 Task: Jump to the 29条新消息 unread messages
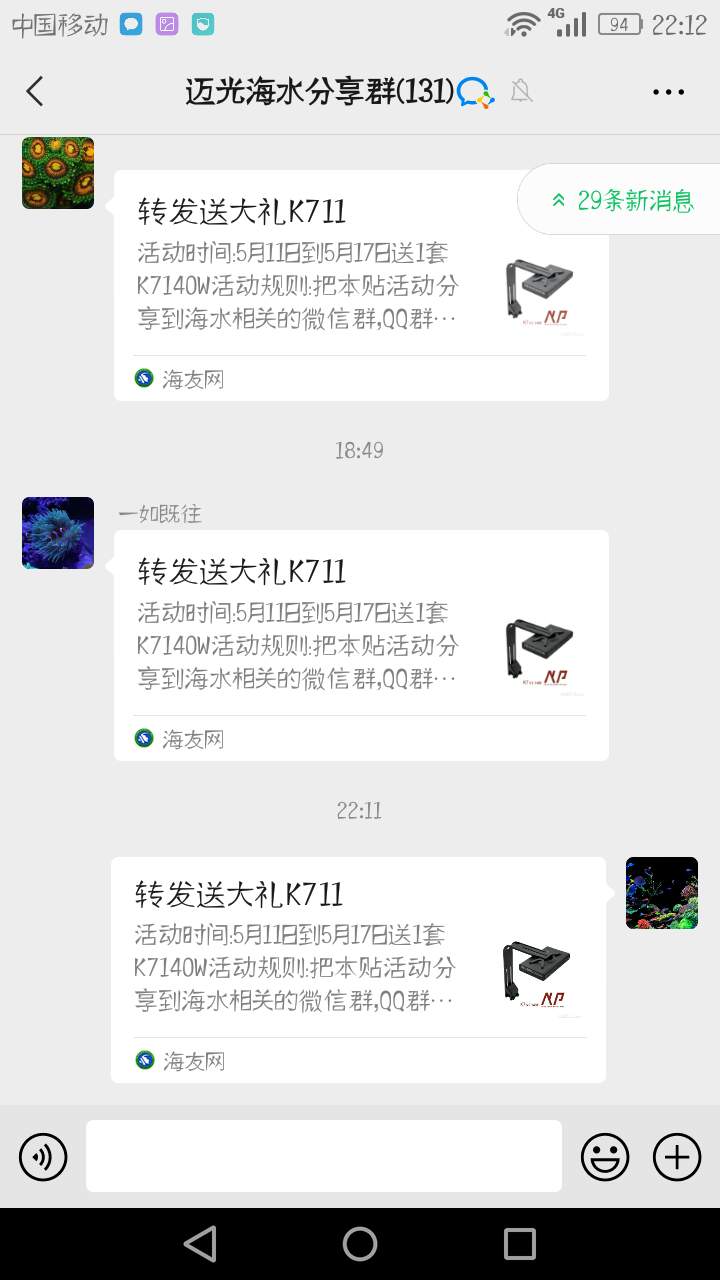[622, 200]
